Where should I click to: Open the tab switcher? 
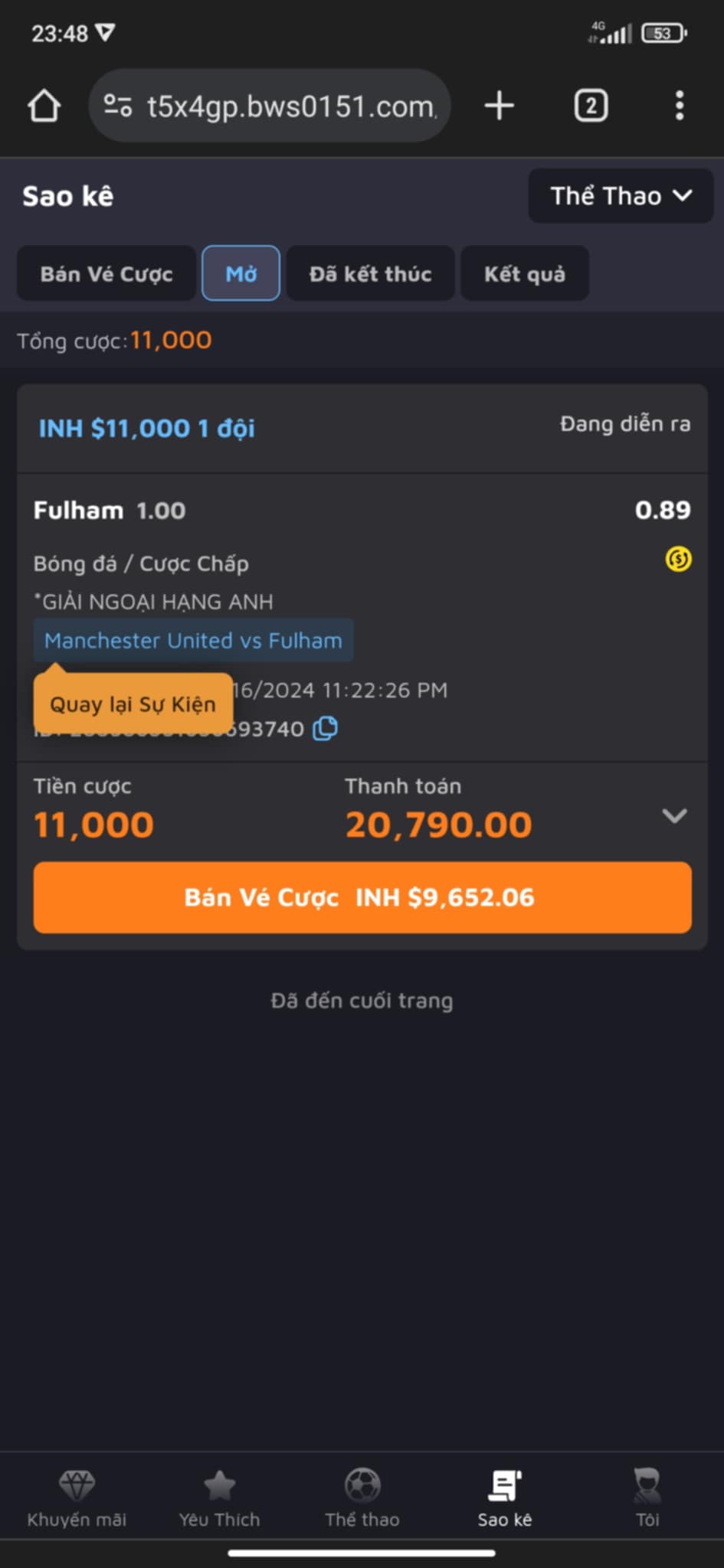click(591, 106)
